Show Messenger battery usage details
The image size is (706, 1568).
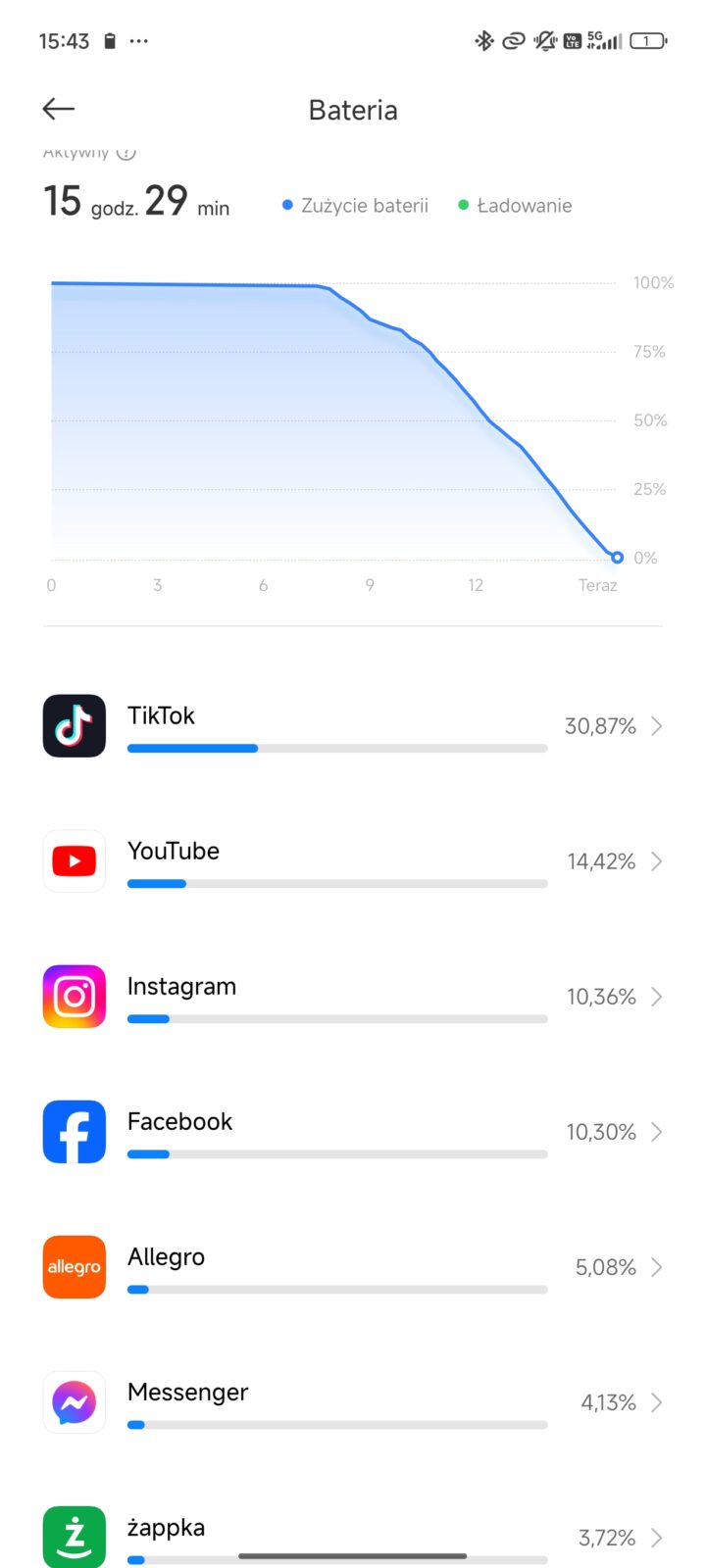pyautogui.click(x=353, y=1402)
